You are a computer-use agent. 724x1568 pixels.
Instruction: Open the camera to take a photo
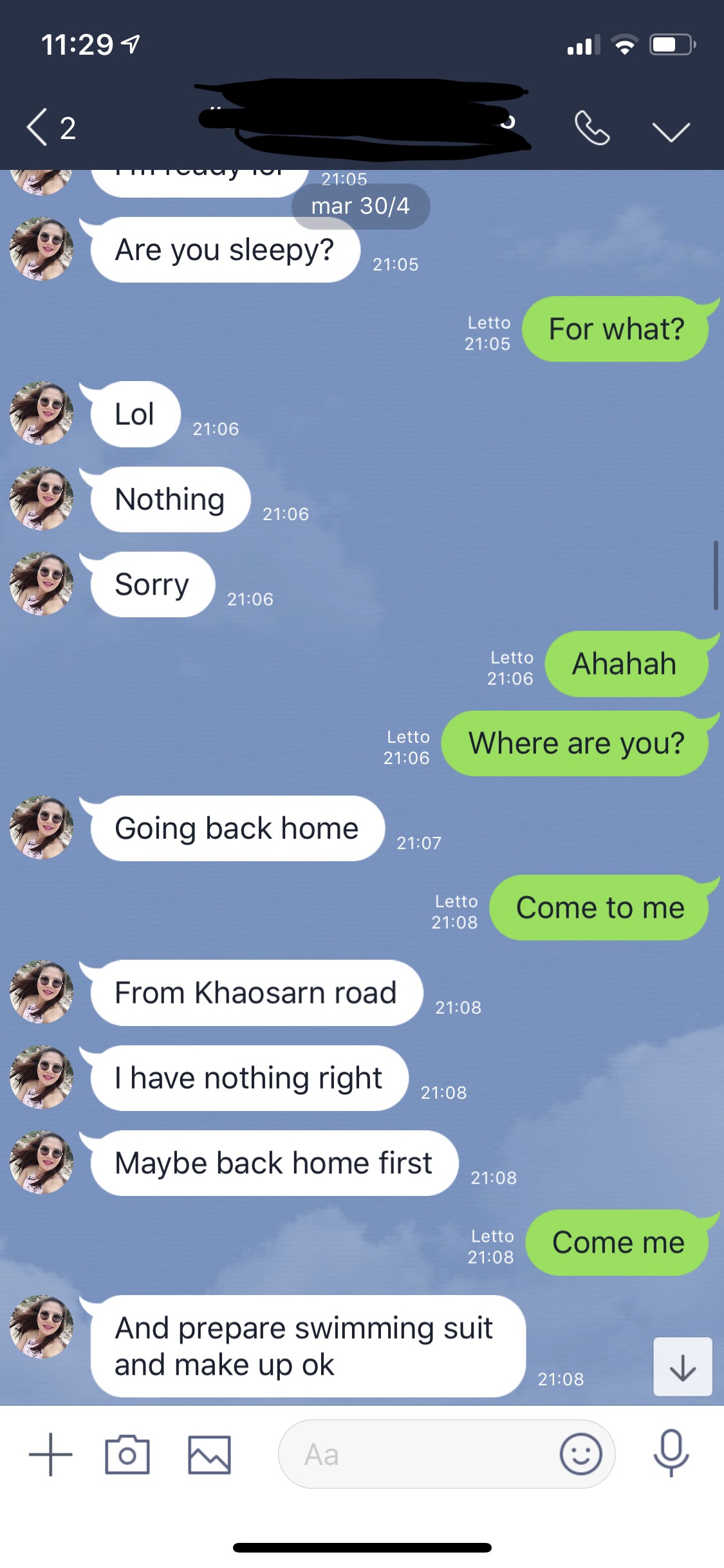127,1454
